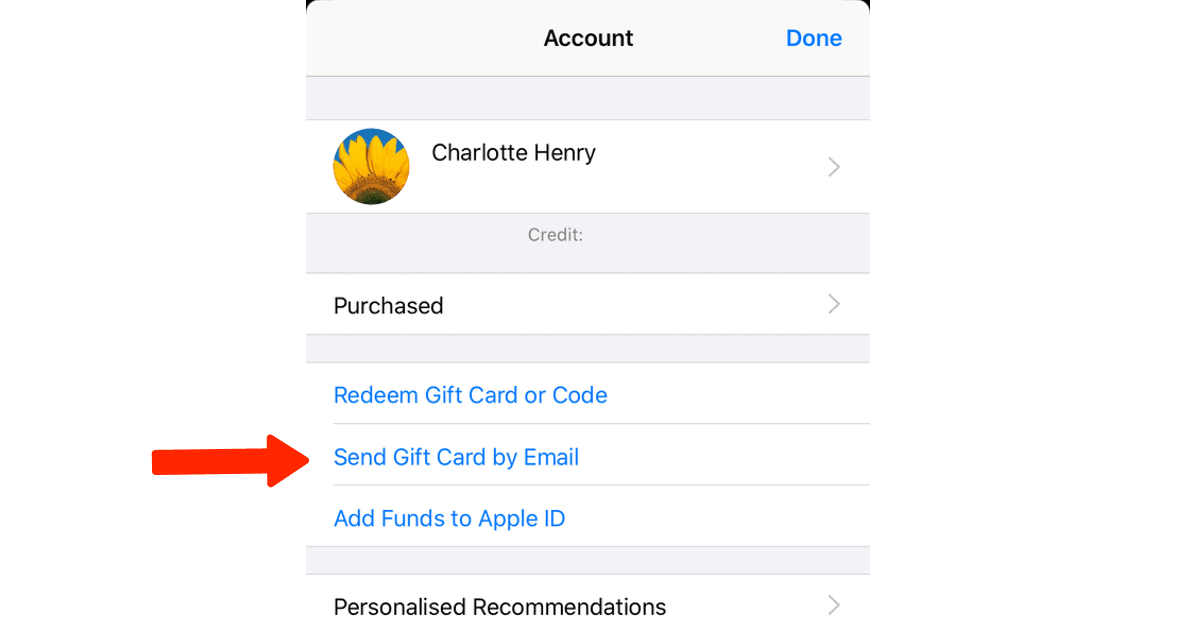This screenshot has width=1200, height=630.
Task: Open Charlotte Henry's account details
Action: (587, 166)
